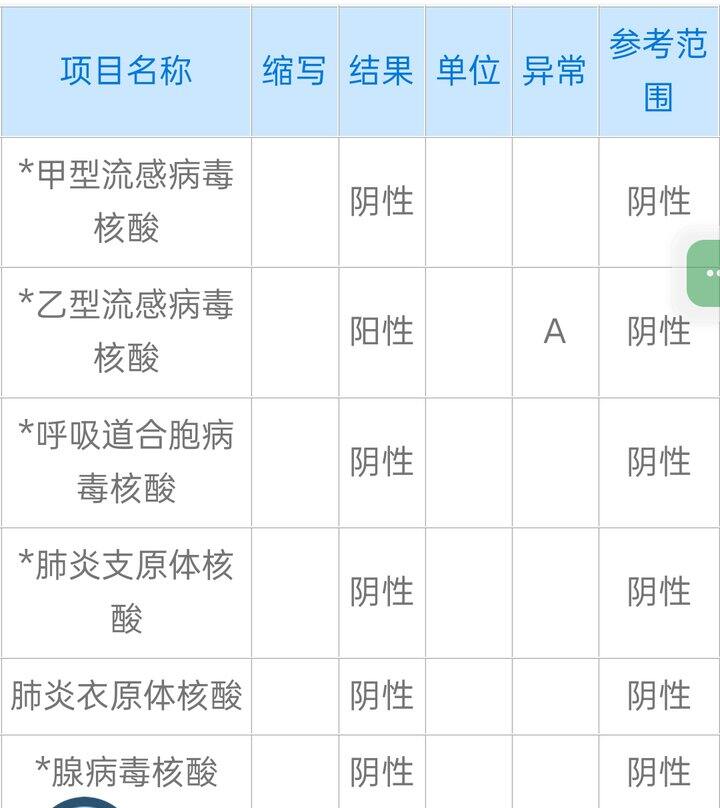Viewport: 720px width, 808px height.
Task: Open the green floating three-dot menu
Action: [708, 273]
